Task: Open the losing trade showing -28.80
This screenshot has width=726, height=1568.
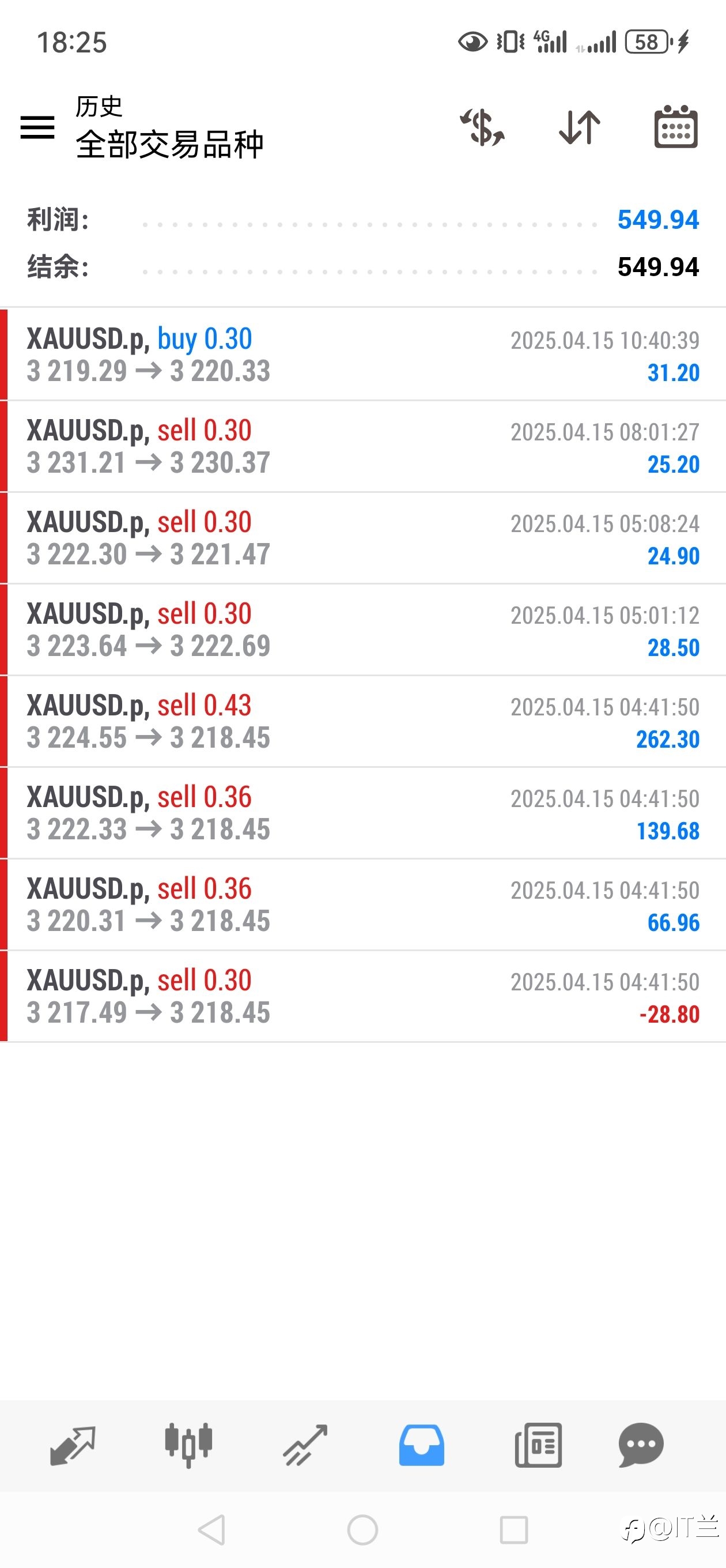Action: coord(362,997)
